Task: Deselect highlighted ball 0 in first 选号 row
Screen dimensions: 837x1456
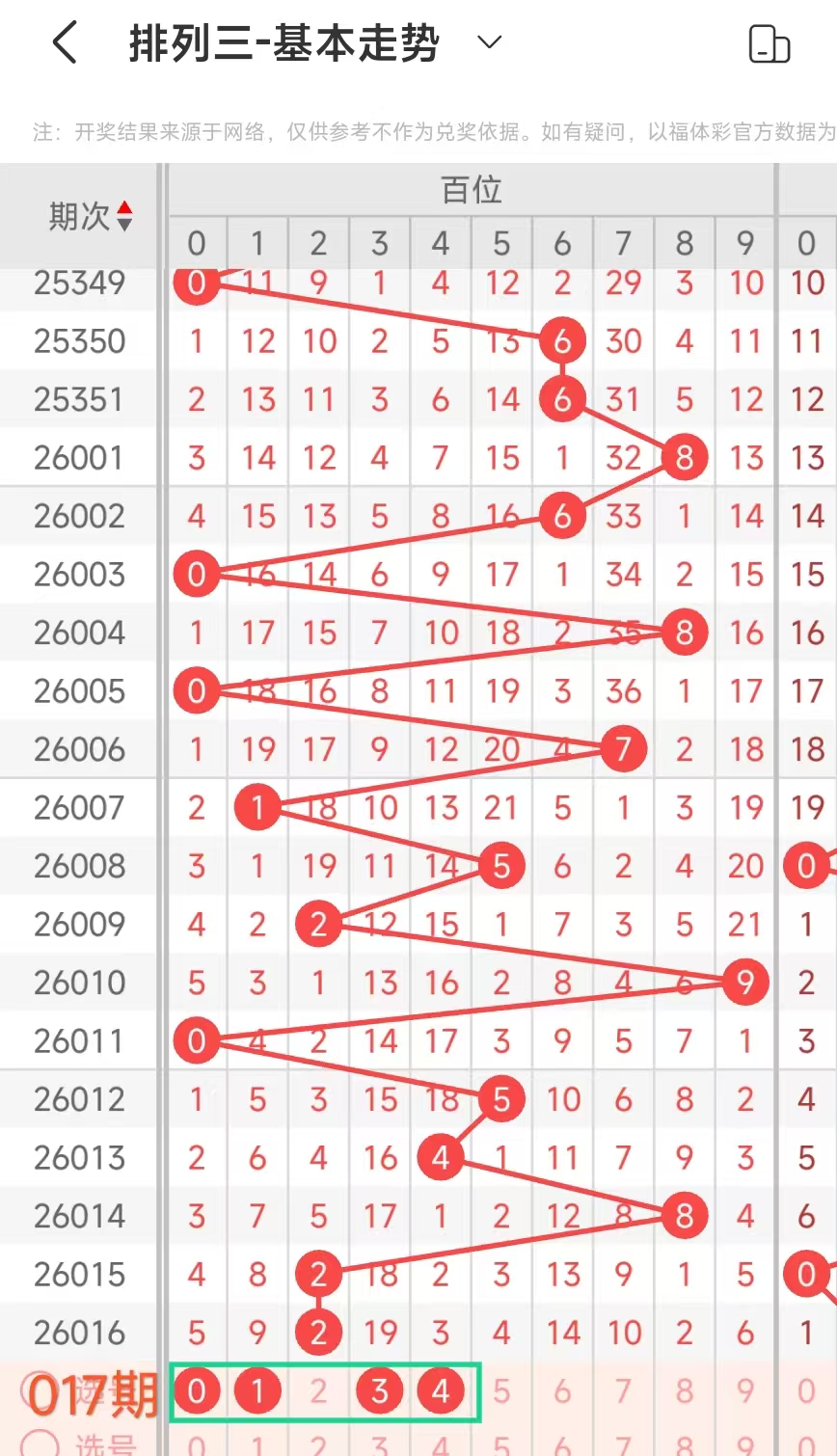Action: click(197, 1391)
